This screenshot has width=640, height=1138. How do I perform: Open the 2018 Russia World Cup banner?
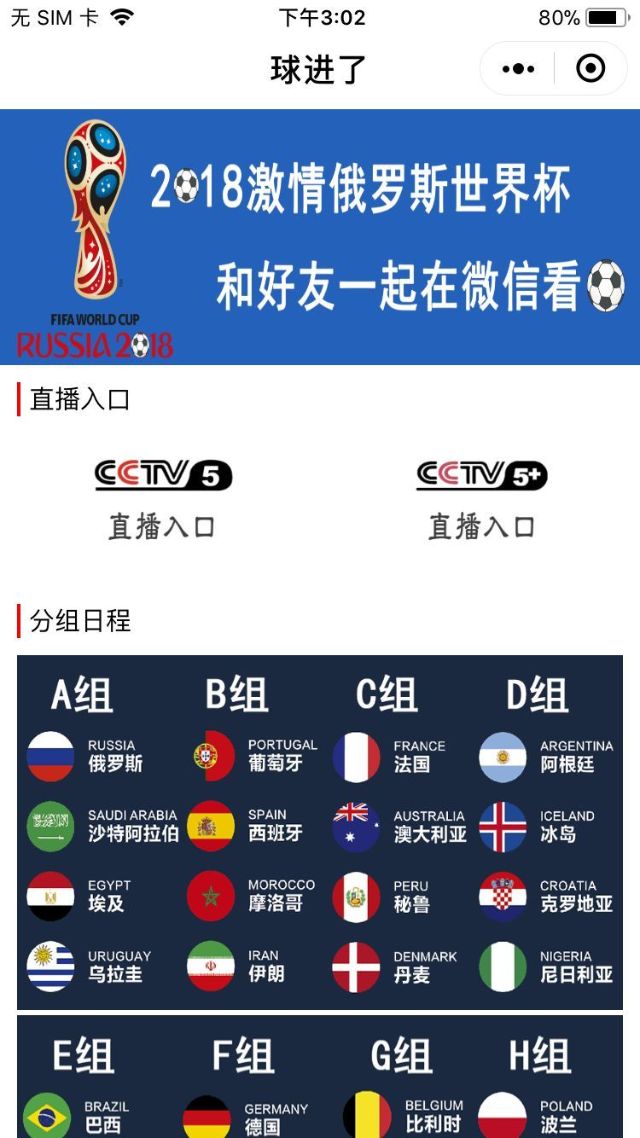tap(320, 237)
